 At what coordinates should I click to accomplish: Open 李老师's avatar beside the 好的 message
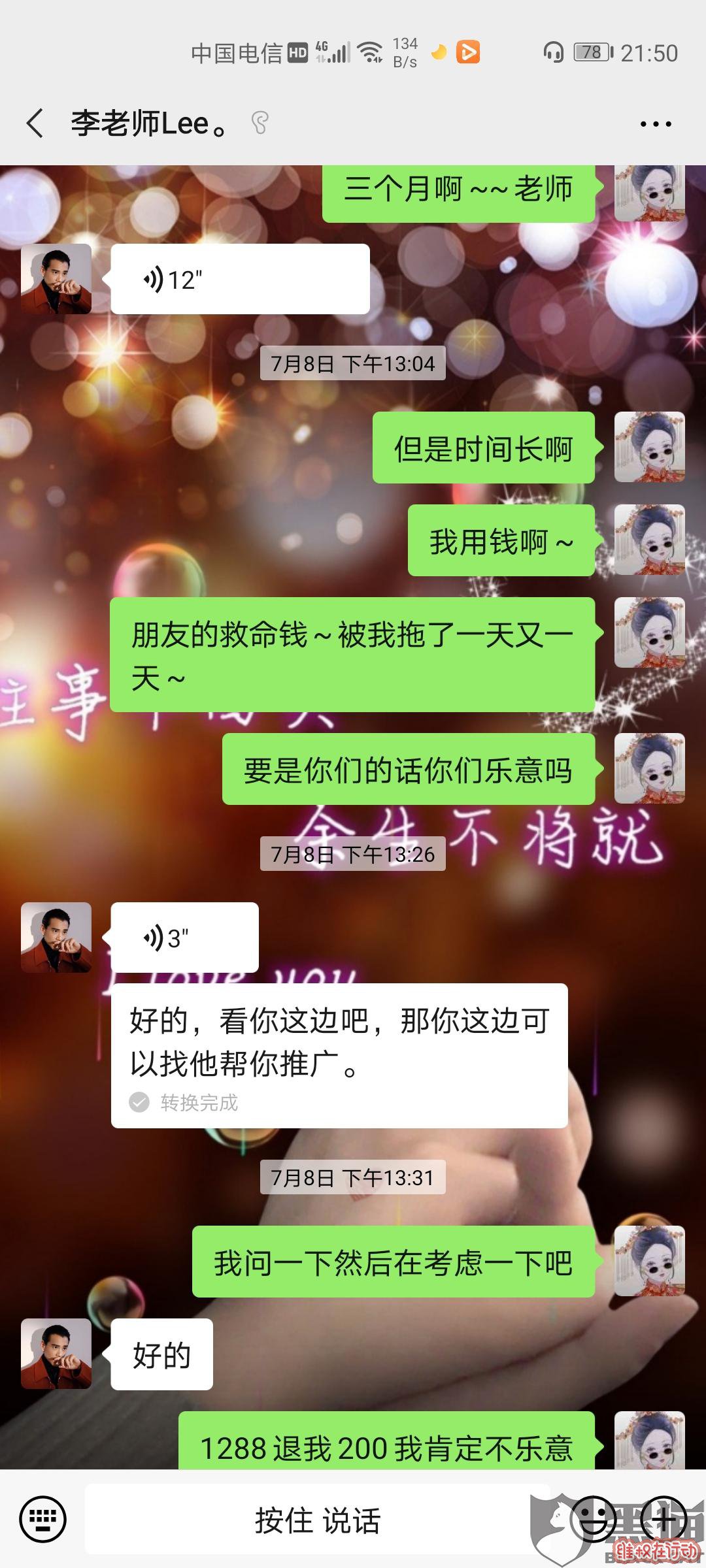pos(56,1353)
